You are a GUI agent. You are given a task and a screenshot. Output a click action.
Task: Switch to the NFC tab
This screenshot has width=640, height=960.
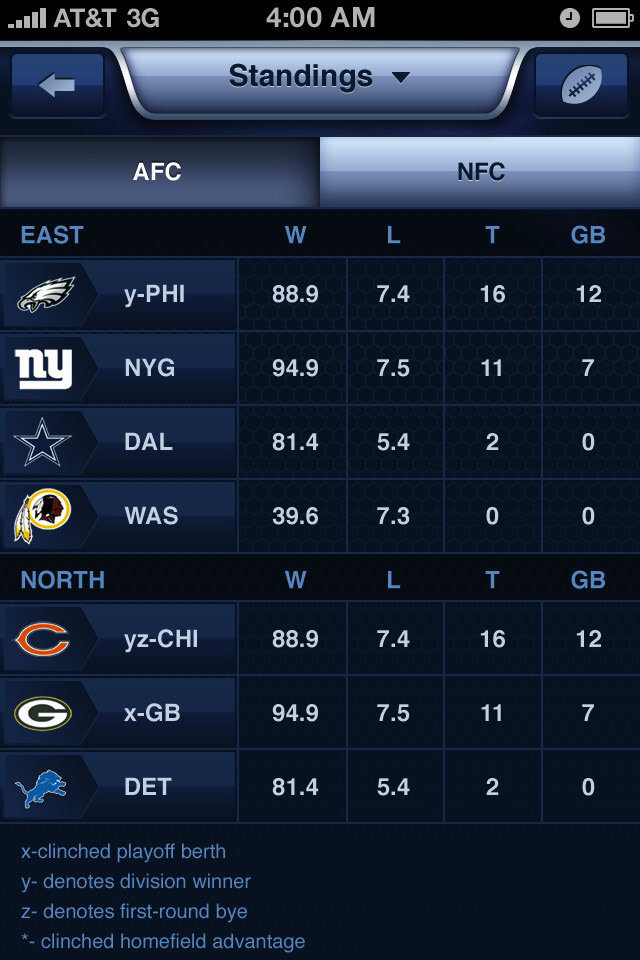point(480,171)
